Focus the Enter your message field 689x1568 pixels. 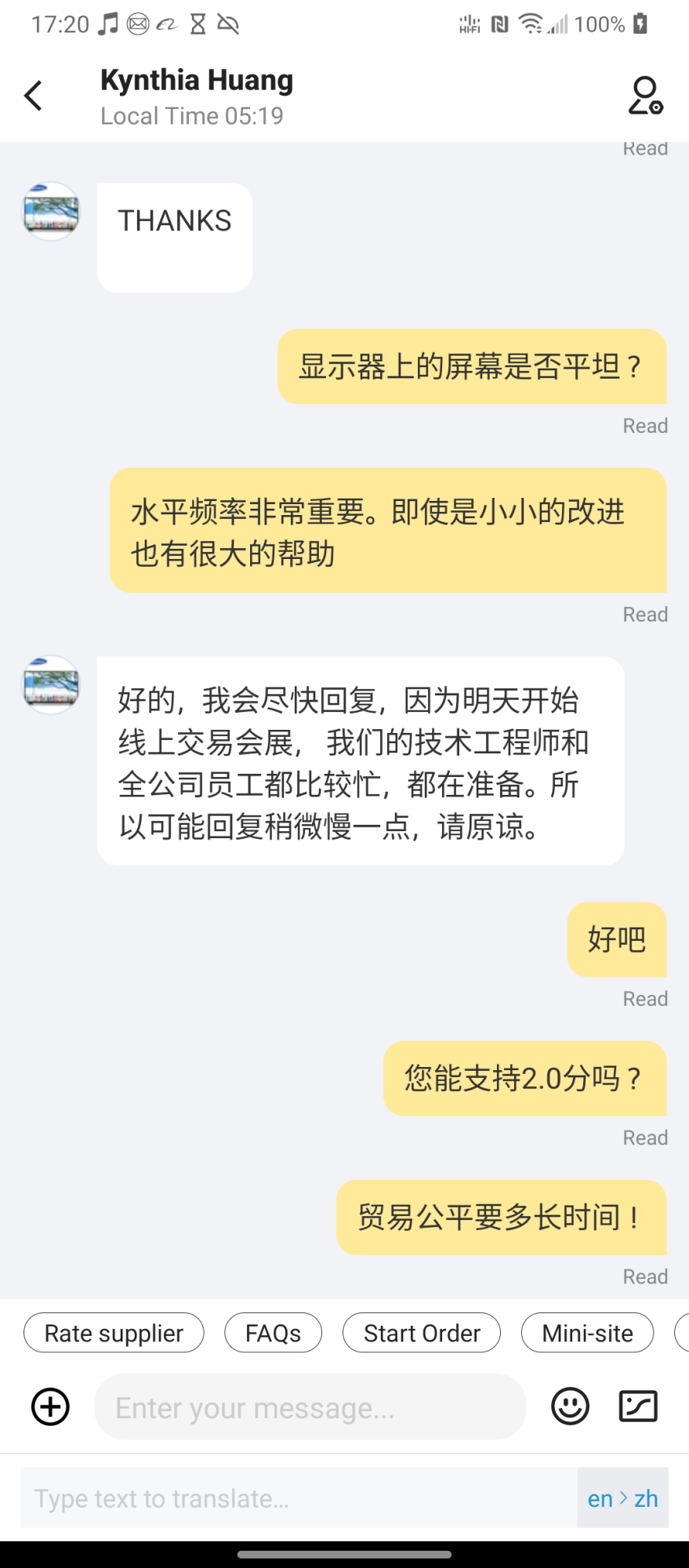(x=310, y=1407)
